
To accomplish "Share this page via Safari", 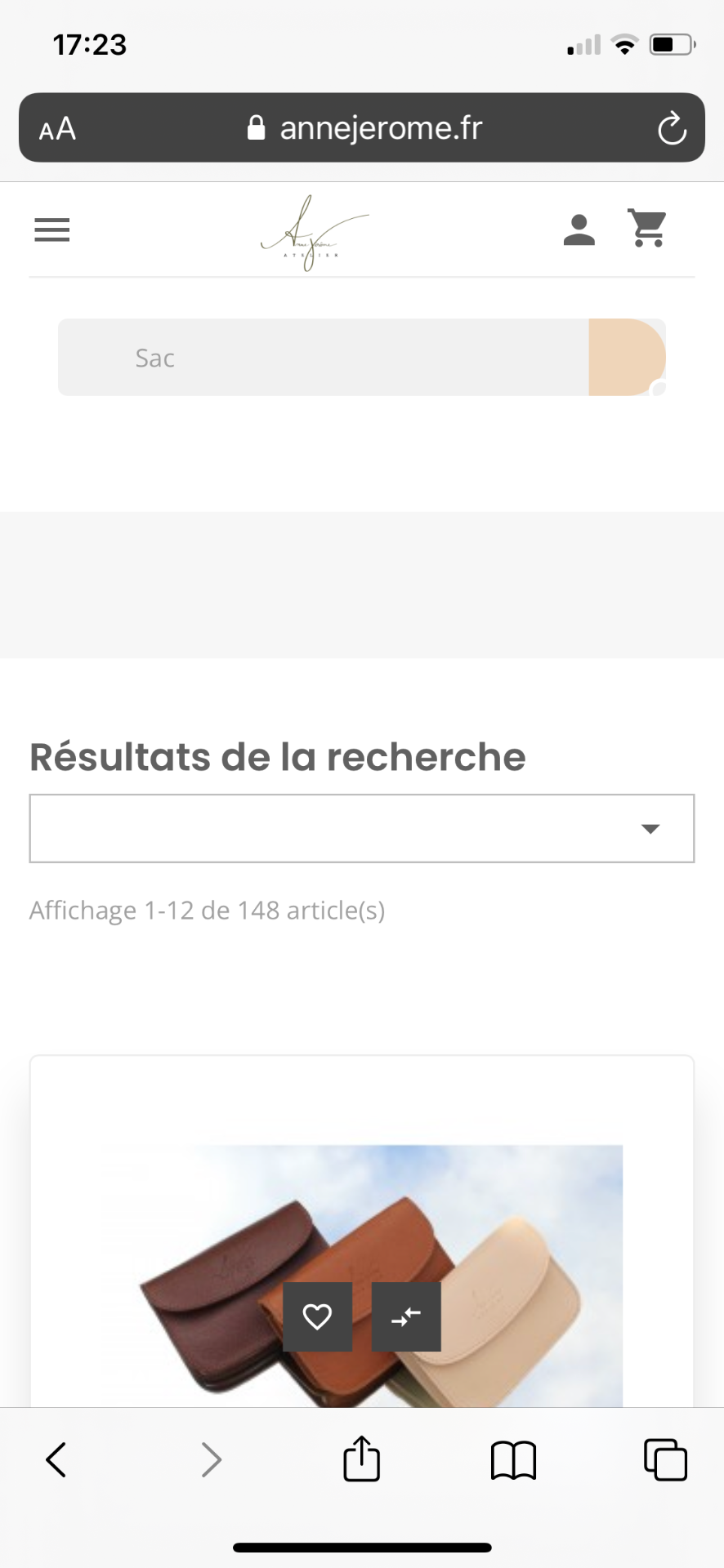I will 361,1458.
